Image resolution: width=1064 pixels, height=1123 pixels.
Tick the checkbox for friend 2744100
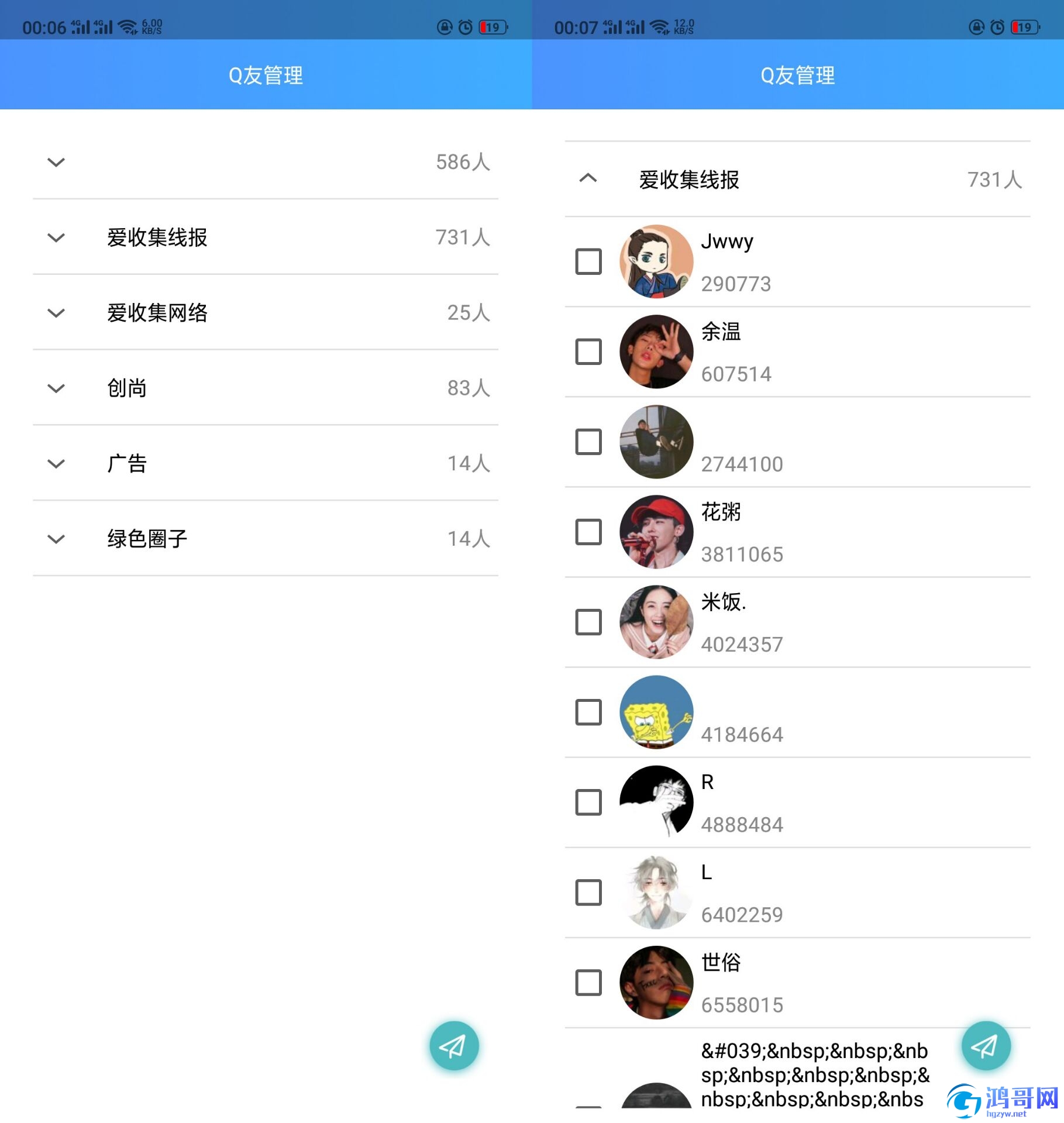[588, 442]
